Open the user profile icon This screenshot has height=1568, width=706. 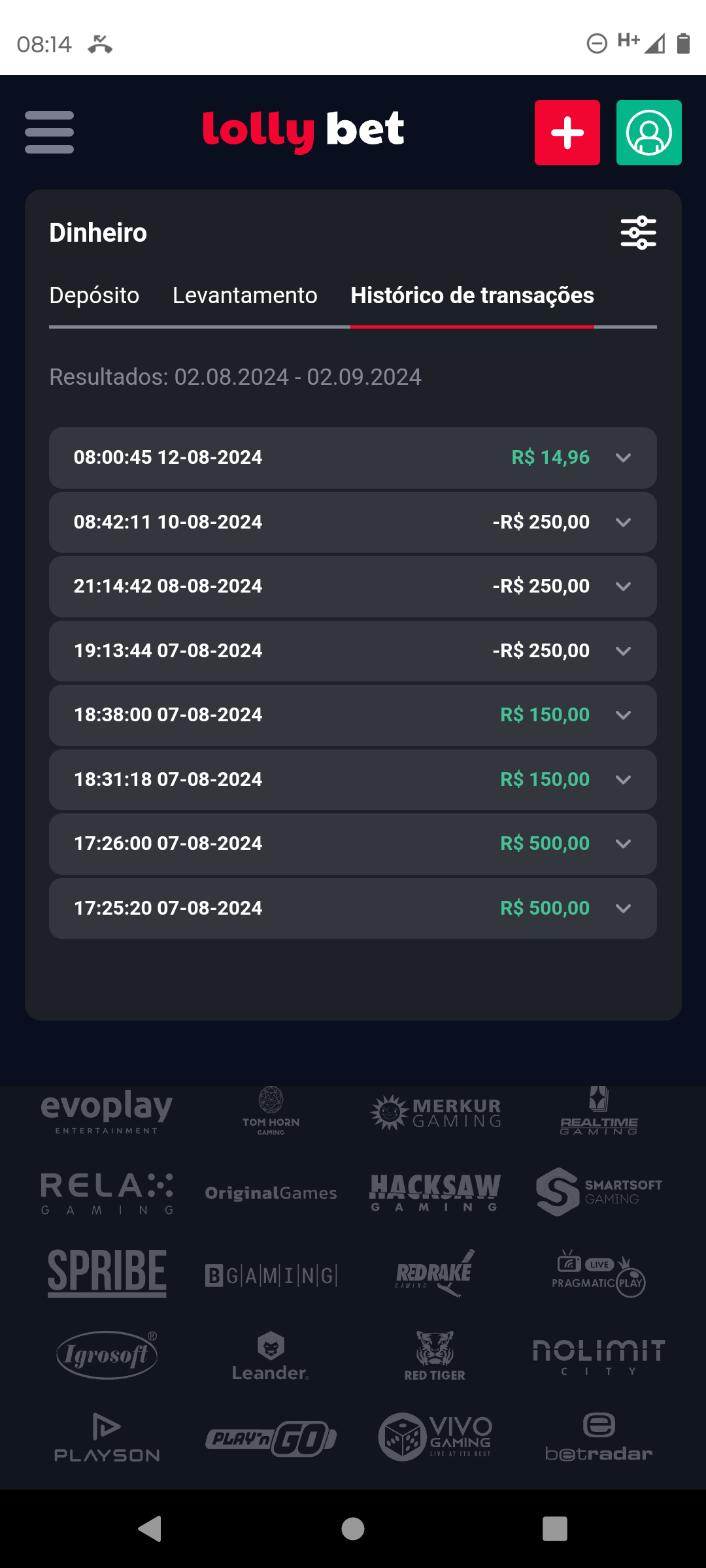(x=648, y=133)
